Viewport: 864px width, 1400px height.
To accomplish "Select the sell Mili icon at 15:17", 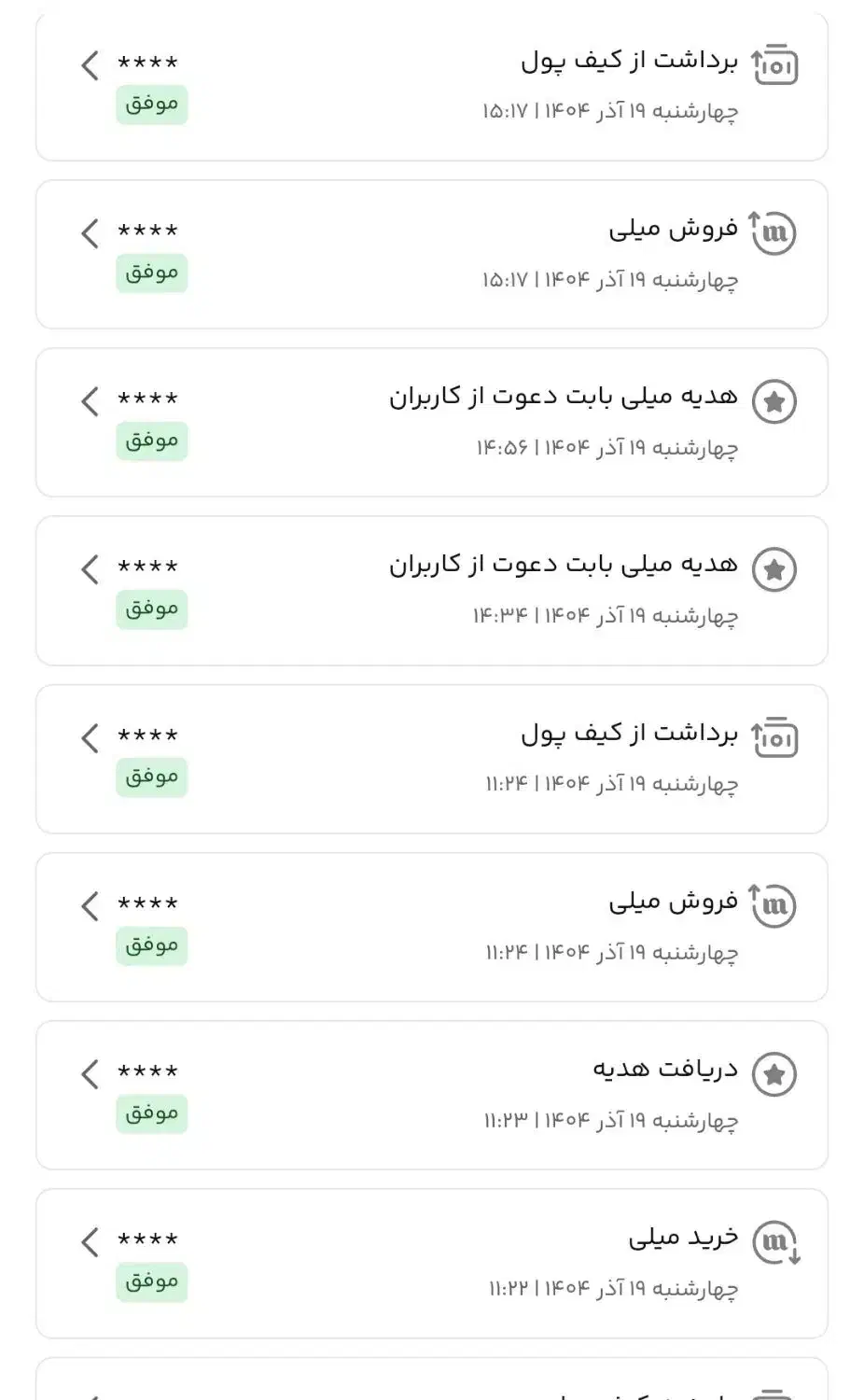I will coord(774,233).
